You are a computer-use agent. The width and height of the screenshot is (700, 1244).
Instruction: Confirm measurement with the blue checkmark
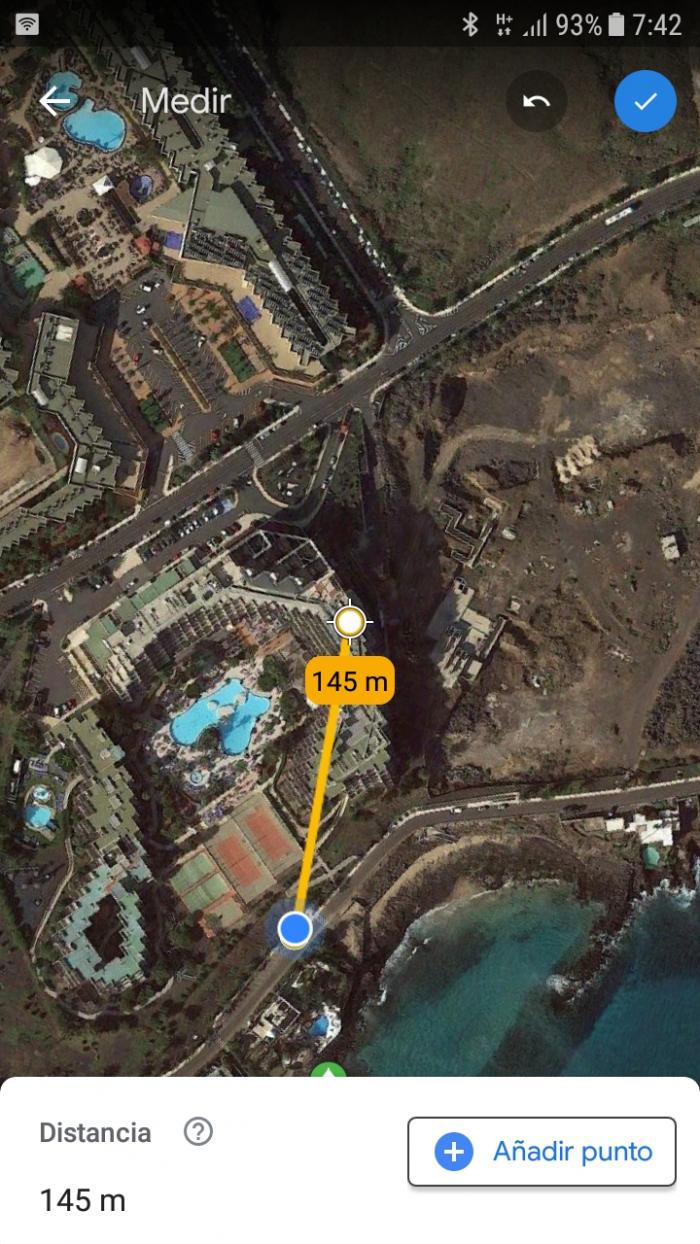click(645, 101)
